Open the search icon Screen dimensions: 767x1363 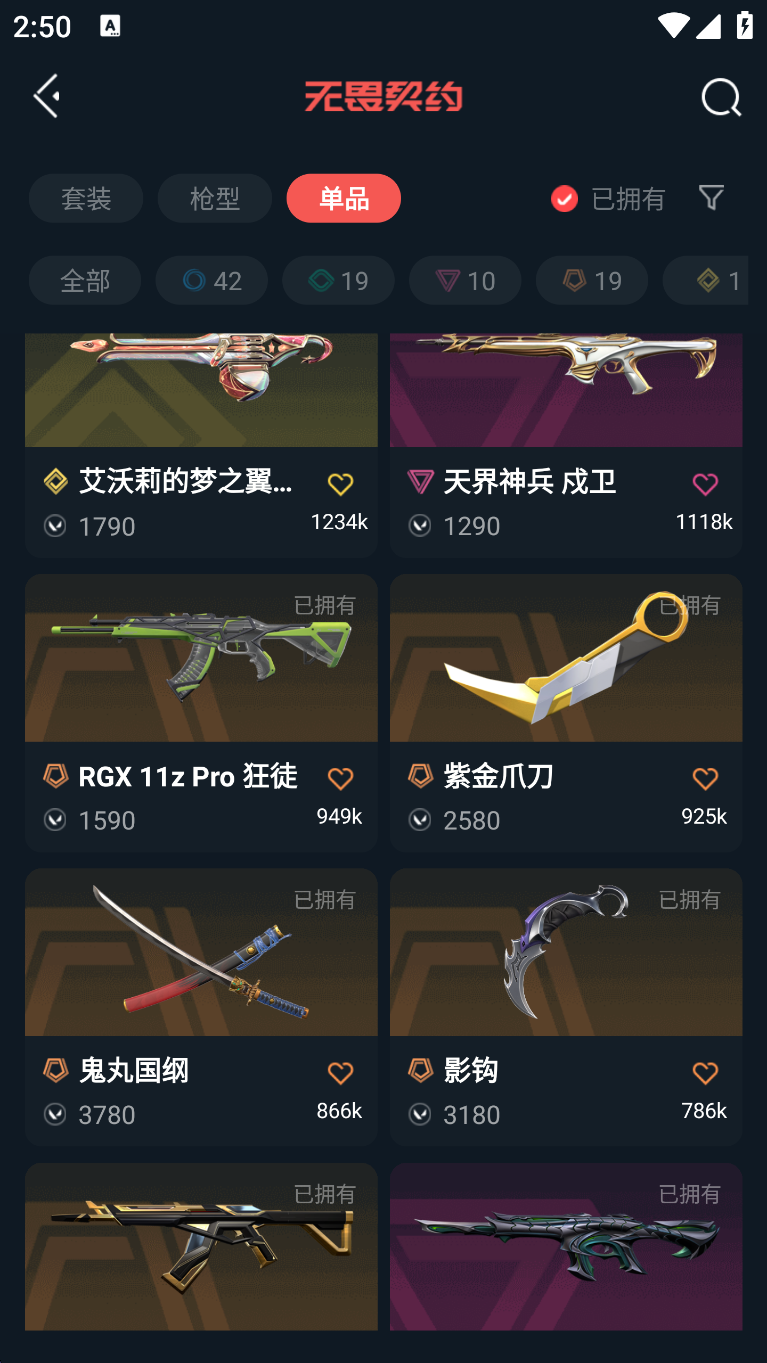pos(721,97)
